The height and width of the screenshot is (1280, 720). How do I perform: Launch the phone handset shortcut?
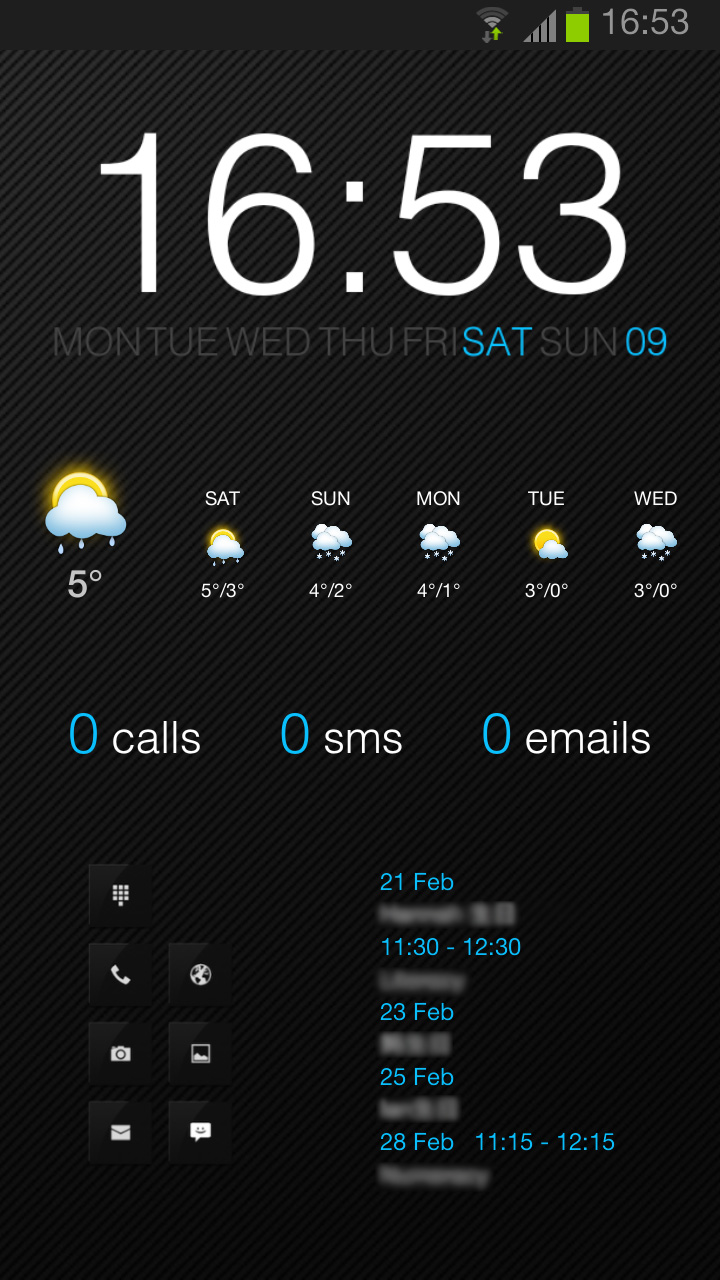[x=121, y=974]
